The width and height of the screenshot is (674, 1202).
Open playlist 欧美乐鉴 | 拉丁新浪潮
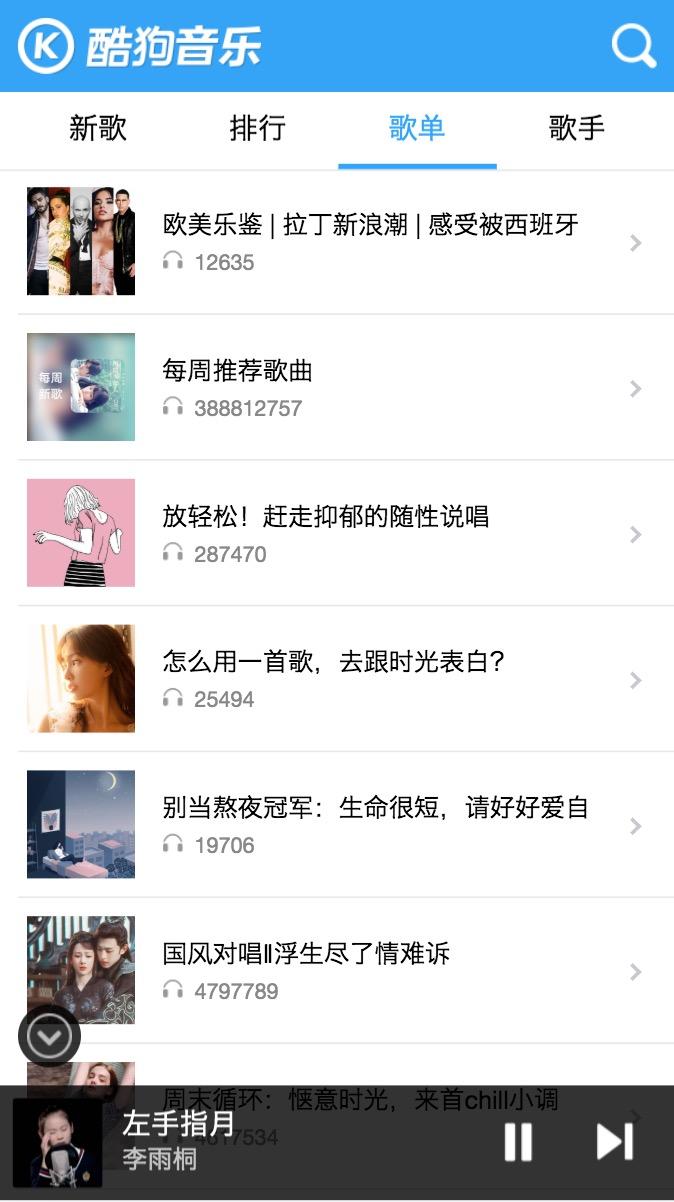(370, 241)
